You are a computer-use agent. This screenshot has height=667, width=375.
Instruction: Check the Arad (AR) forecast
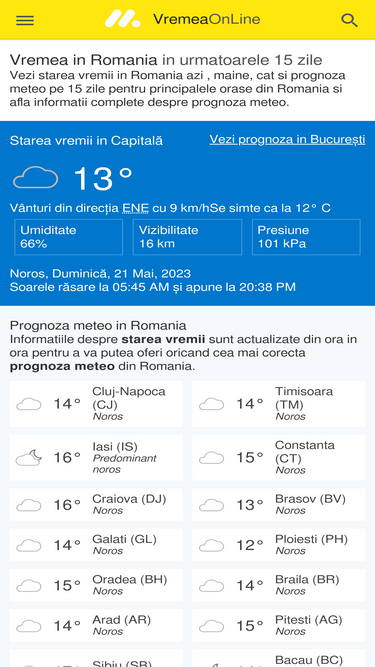pyautogui.click(x=96, y=625)
